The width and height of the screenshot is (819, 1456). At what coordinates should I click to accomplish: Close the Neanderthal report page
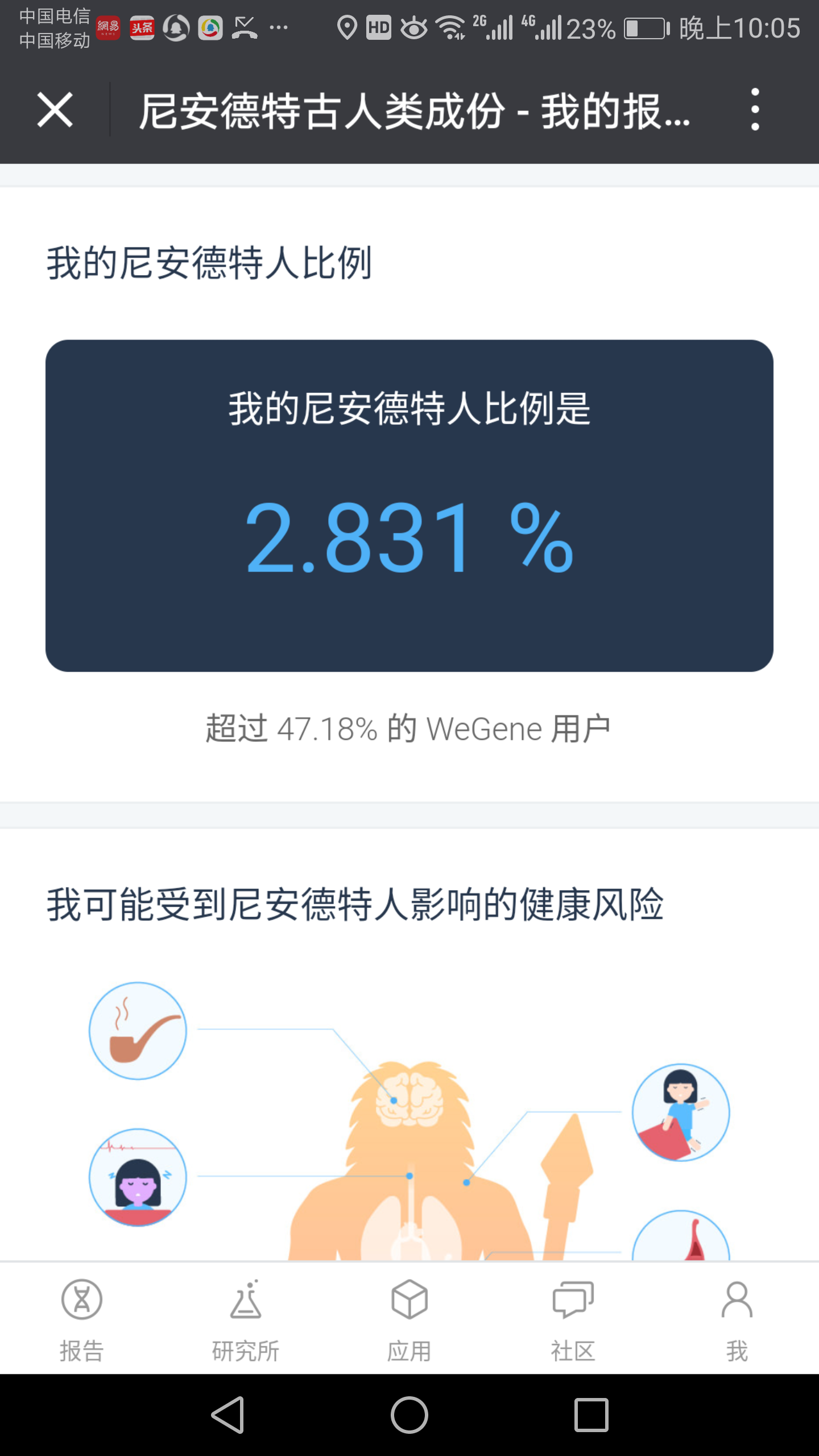pos(55,110)
